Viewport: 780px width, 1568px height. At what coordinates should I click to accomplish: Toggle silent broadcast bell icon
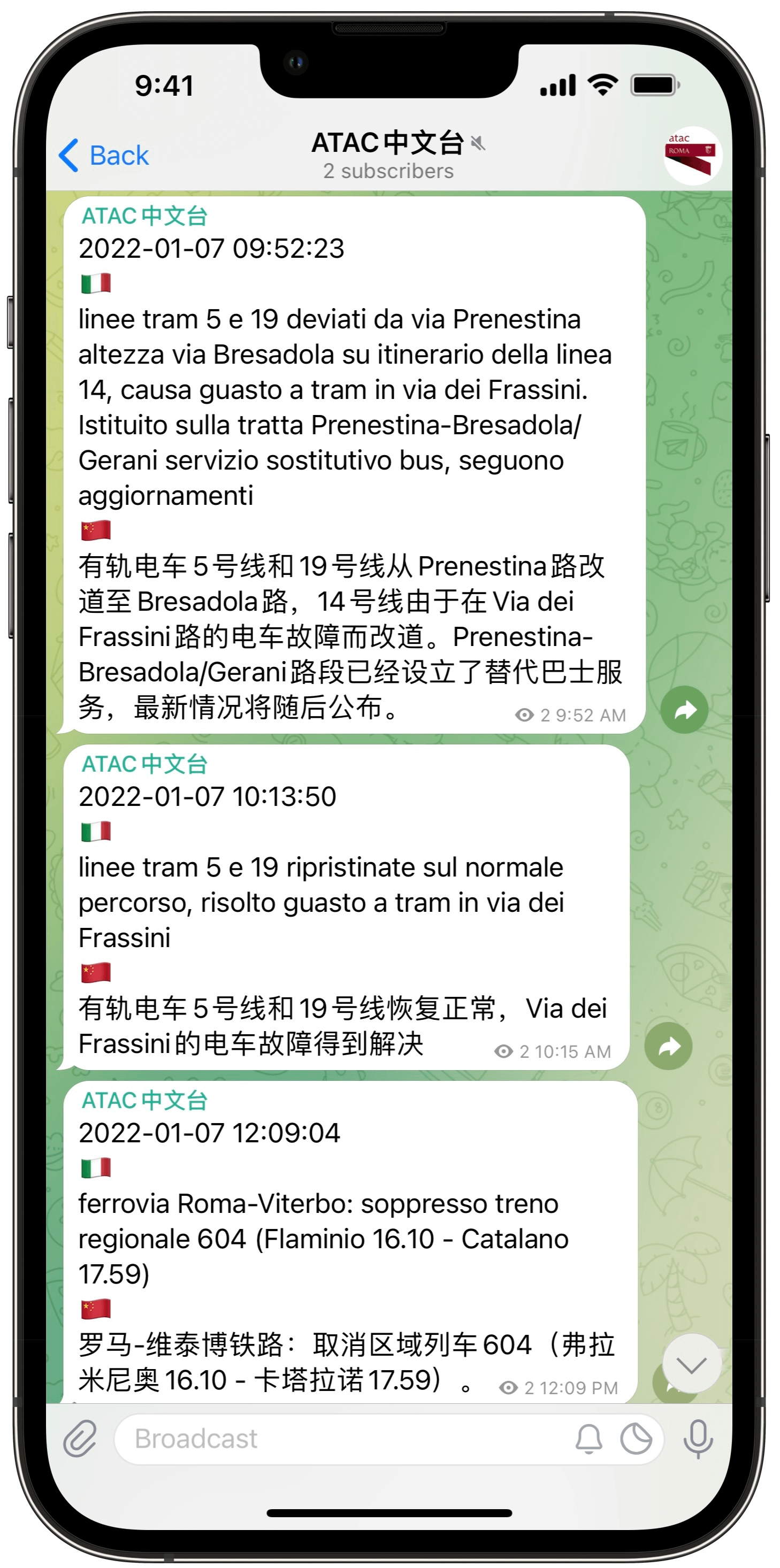coord(589,1440)
